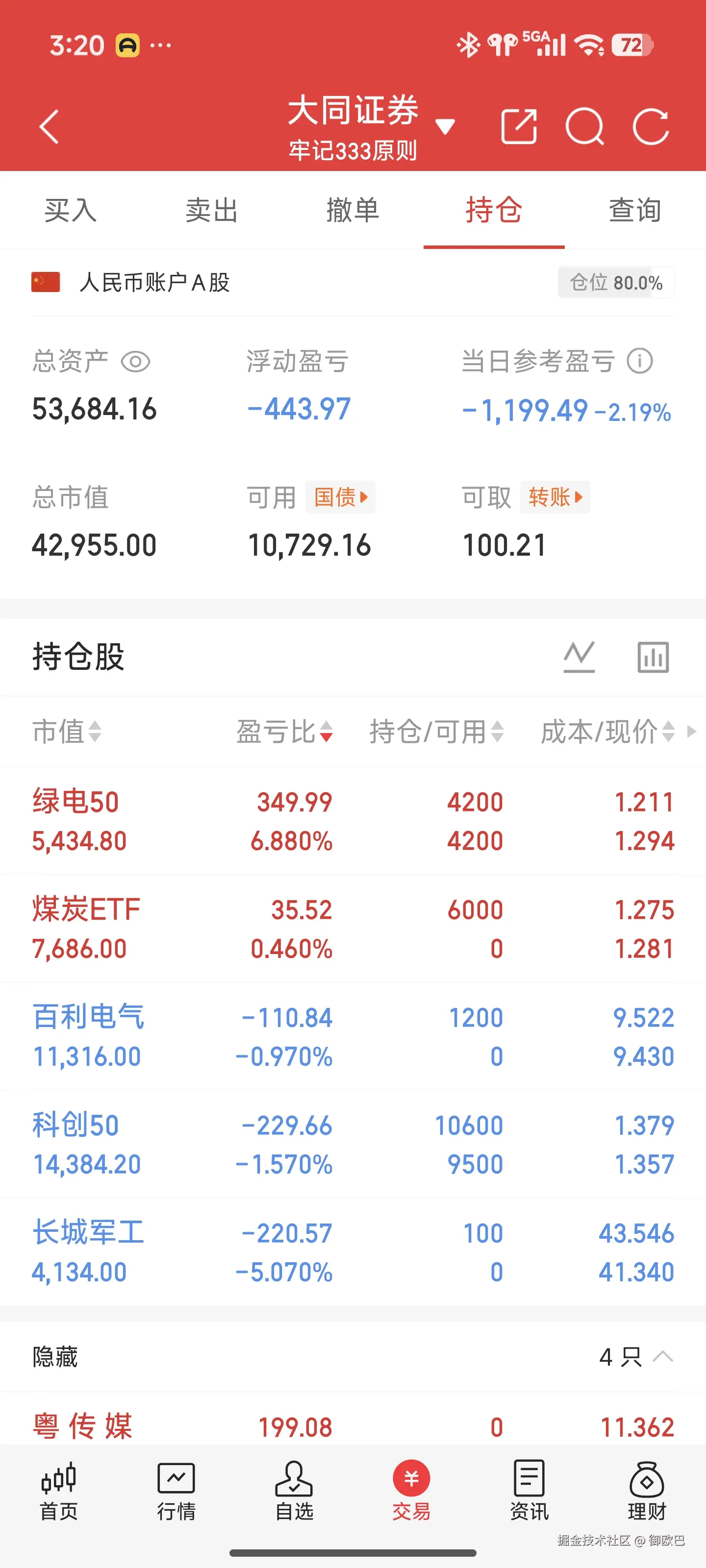Viewport: 706px width, 1568px height.
Task: Share the account page
Action: point(521,126)
